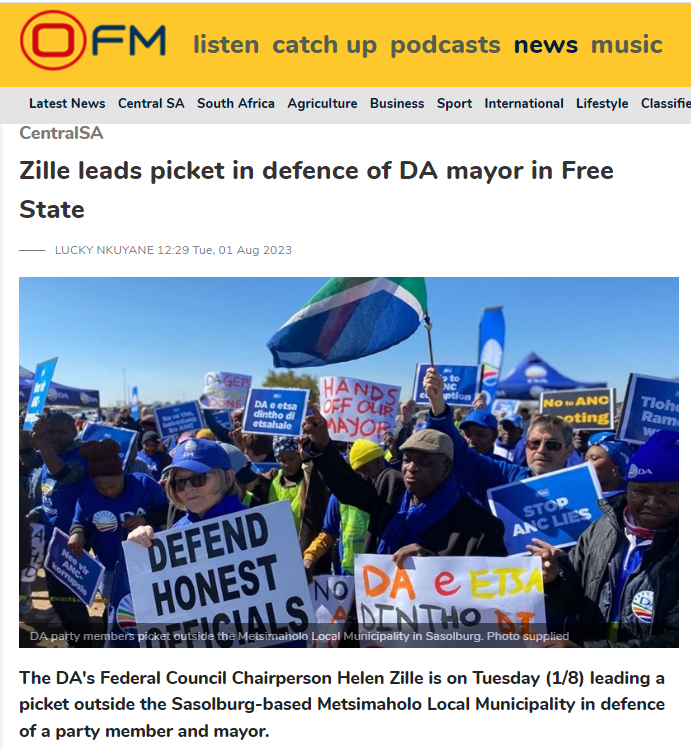Go to Sport news
The height and width of the screenshot is (749, 691).
(x=454, y=103)
